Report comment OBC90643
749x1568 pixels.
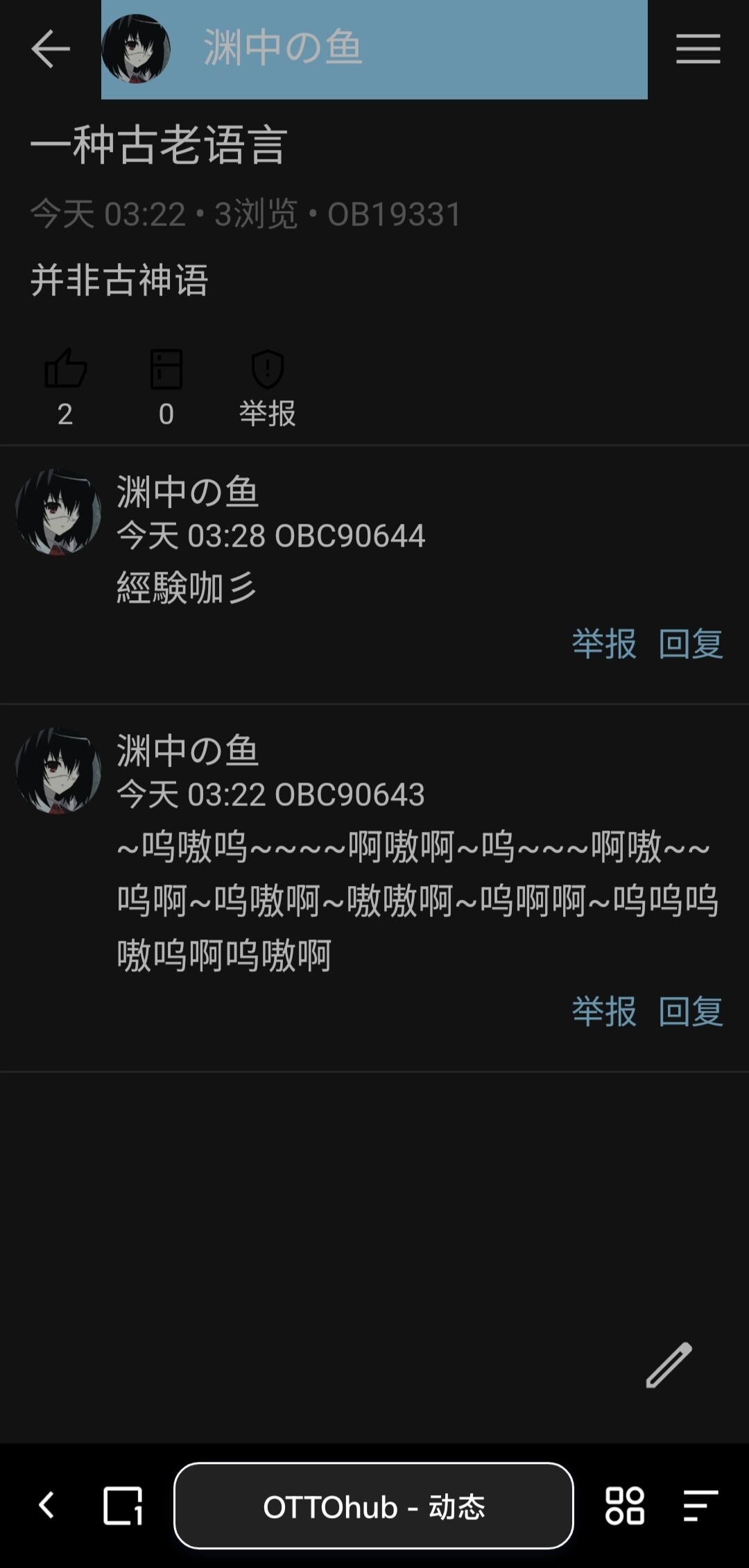[604, 1011]
